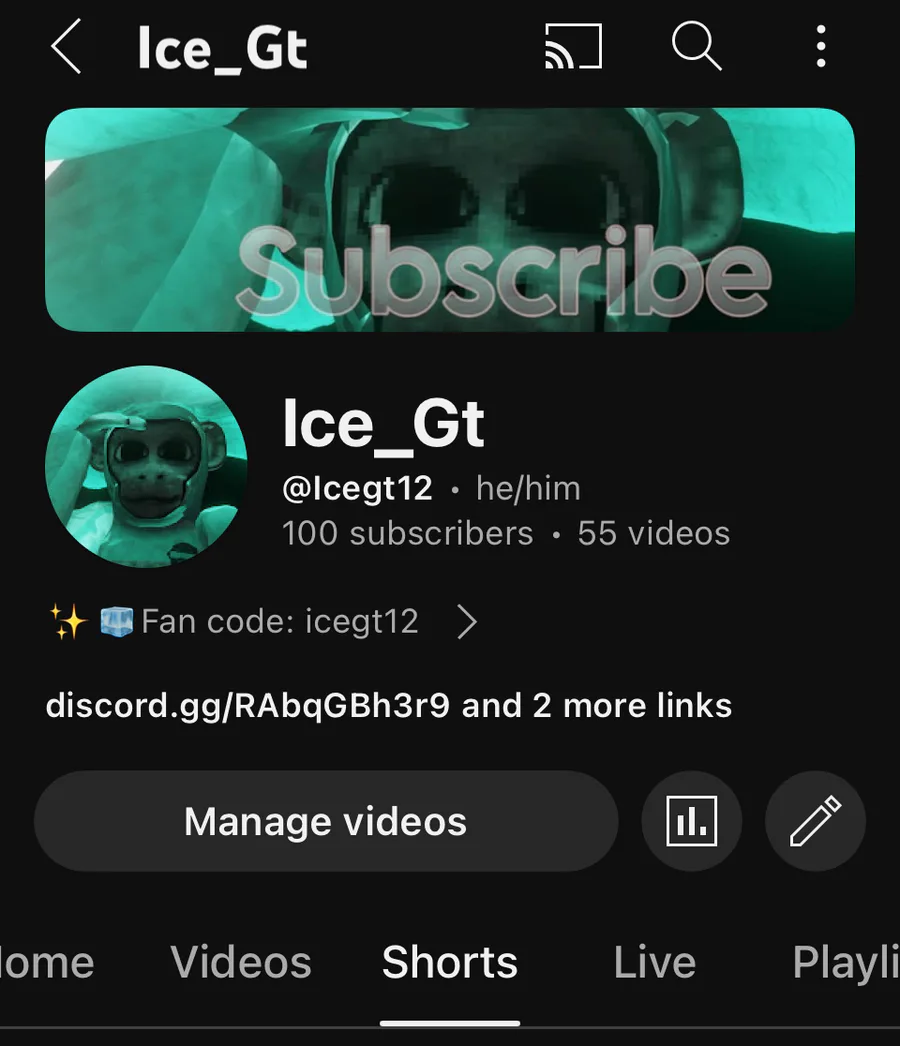
Task: Select the Shorts tab
Action: 450,963
